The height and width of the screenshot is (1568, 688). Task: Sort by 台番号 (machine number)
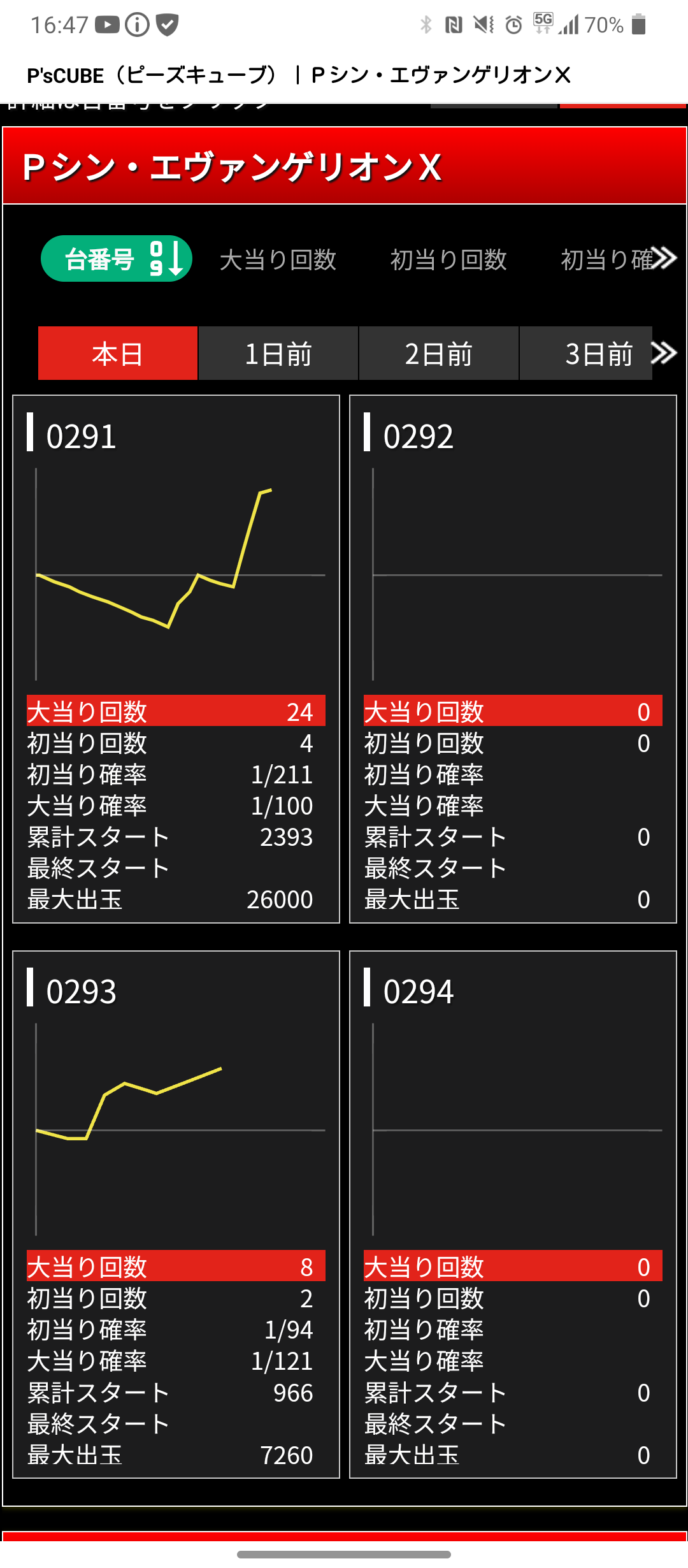tap(117, 259)
